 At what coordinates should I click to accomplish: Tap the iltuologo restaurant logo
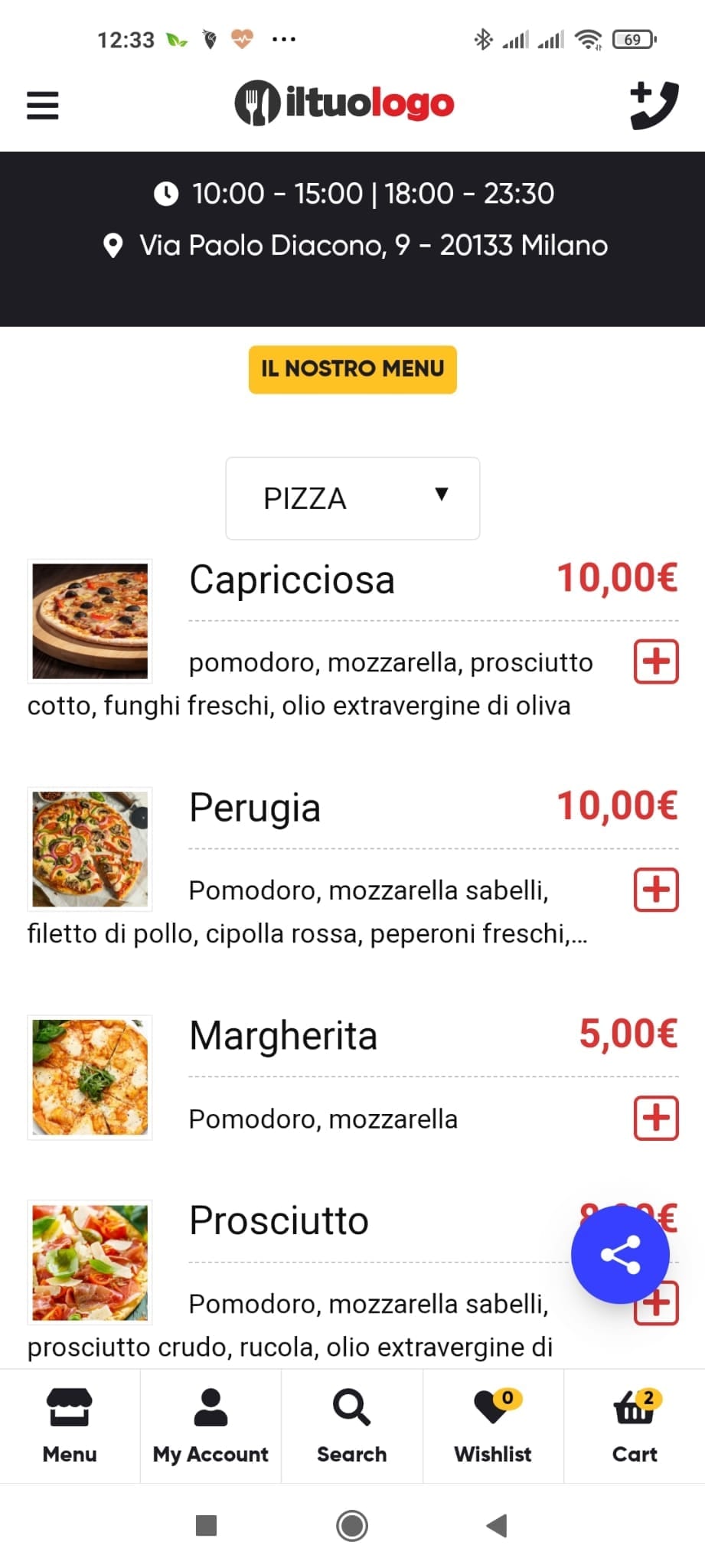coord(344,102)
